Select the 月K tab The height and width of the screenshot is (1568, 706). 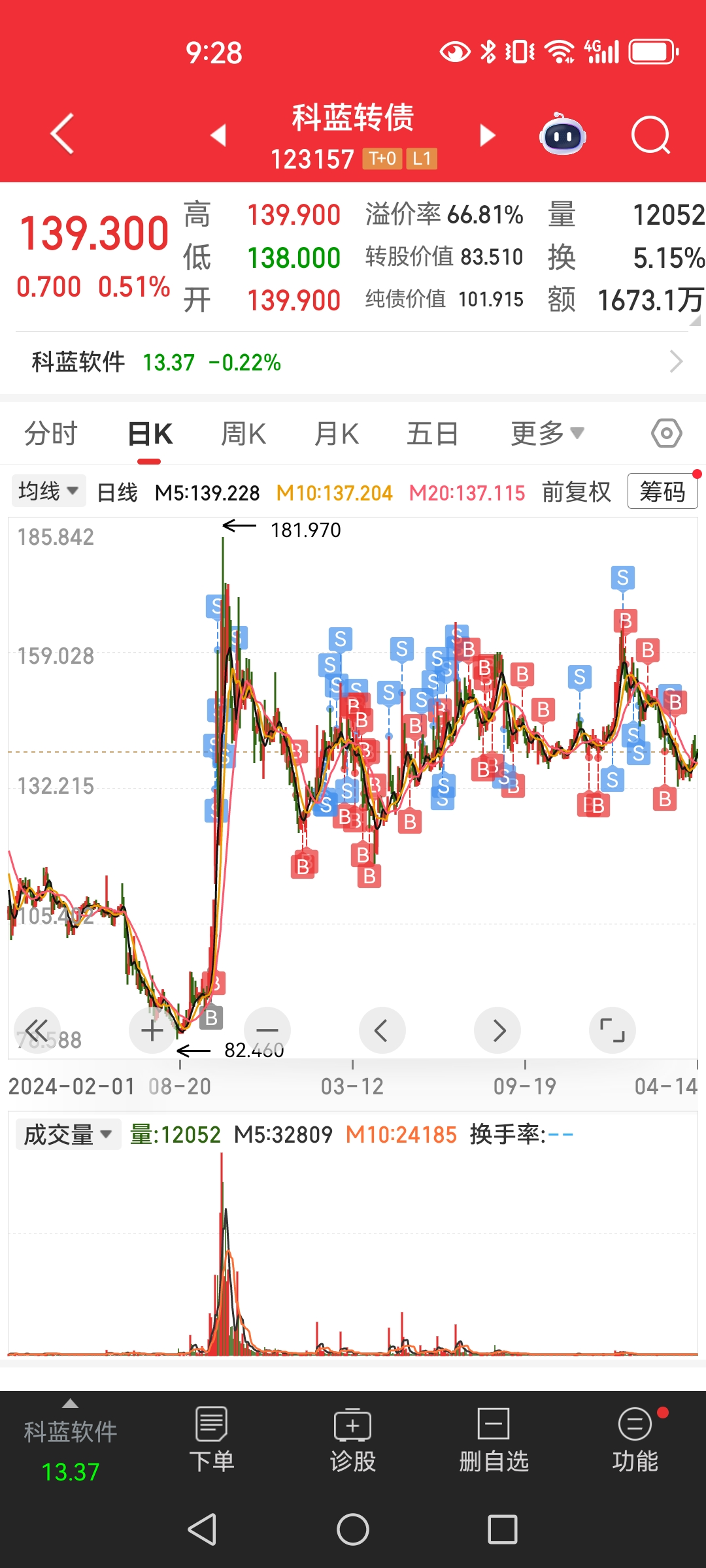coord(337,434)
